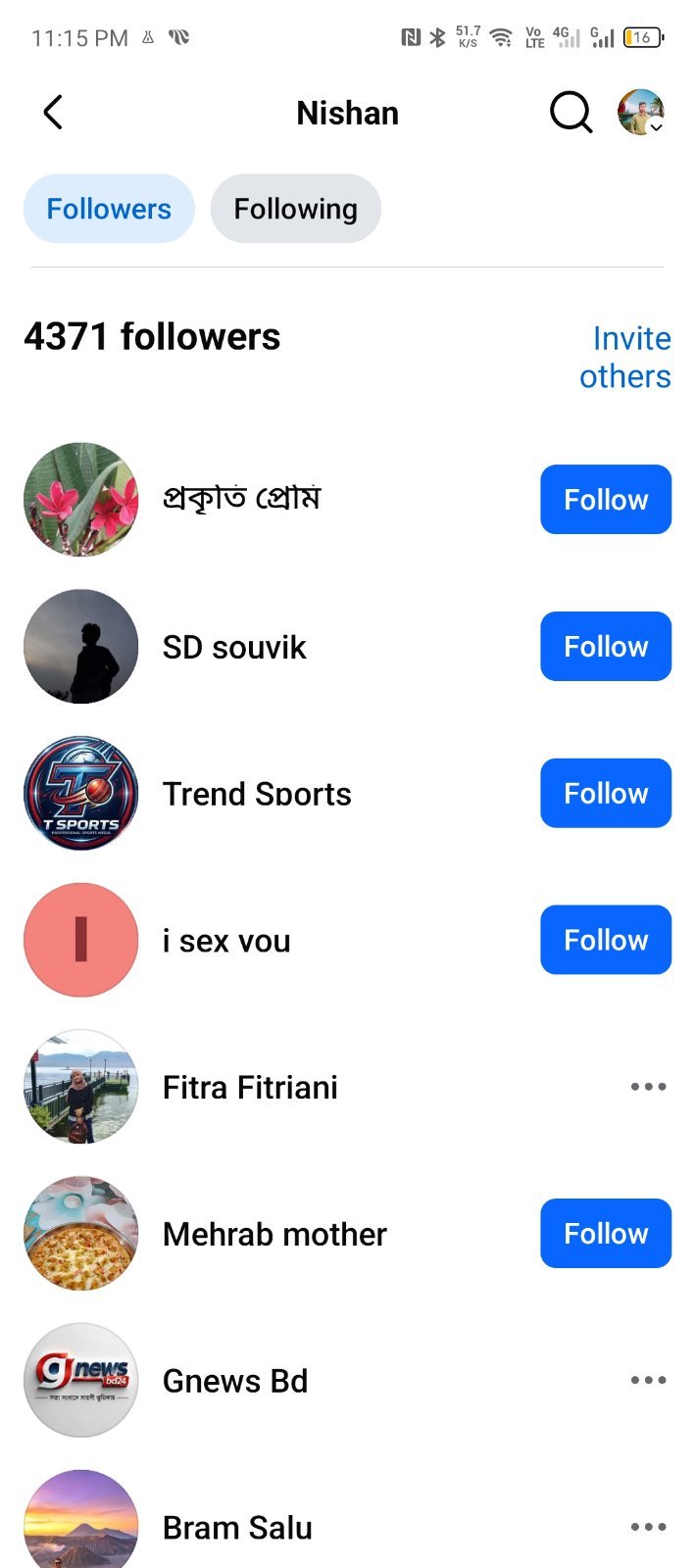View Trend Sports profile

[x=257, y=794]
